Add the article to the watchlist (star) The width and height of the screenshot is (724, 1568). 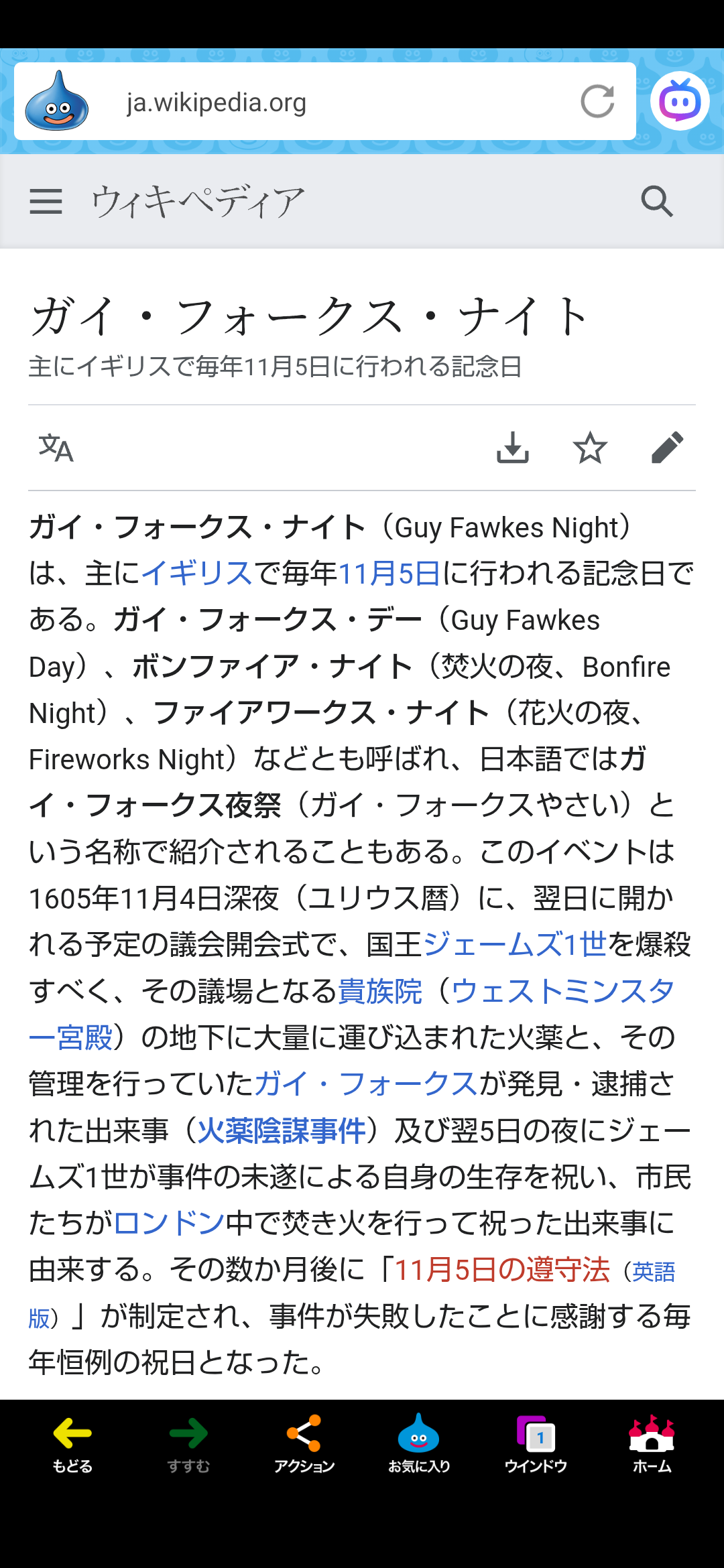[590, 448]
